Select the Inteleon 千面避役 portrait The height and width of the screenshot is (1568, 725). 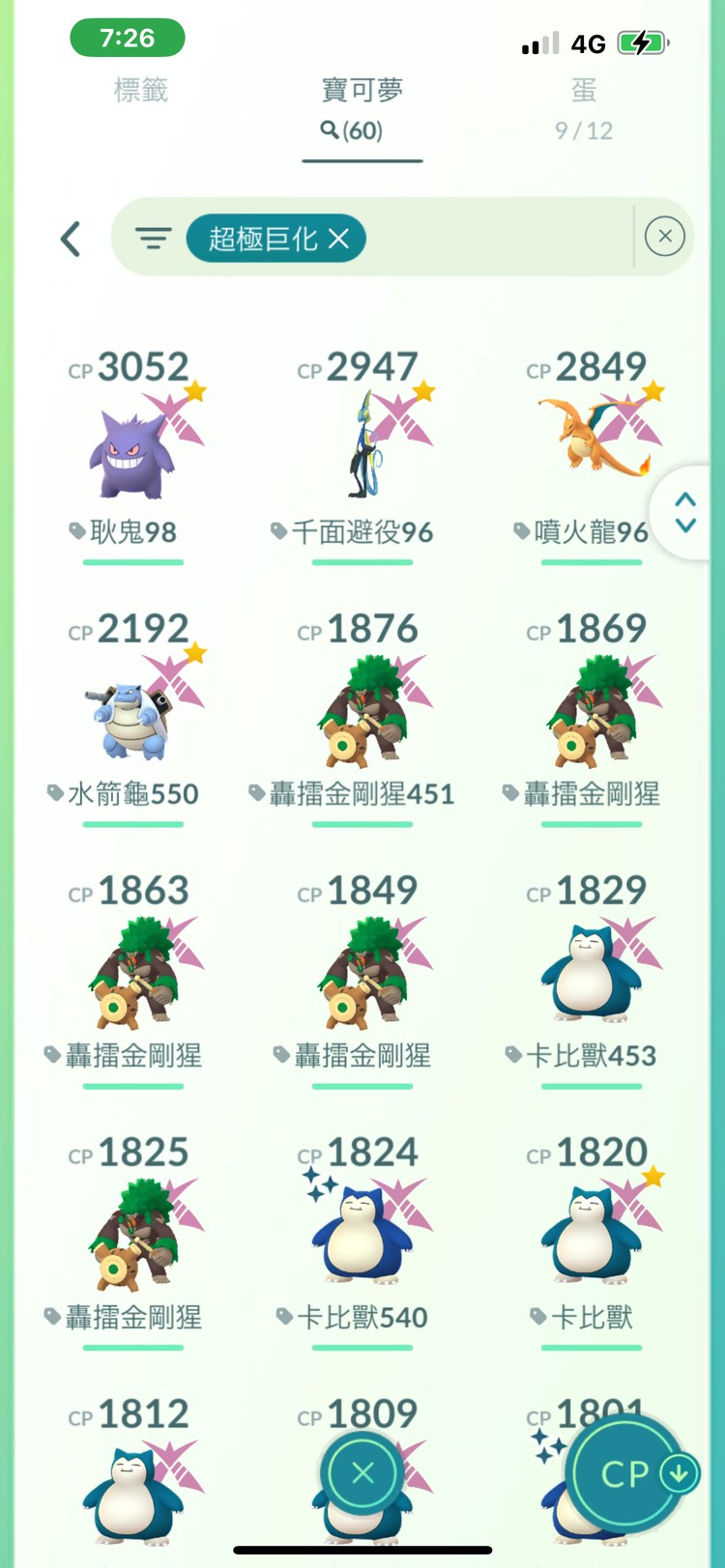coord(362,444)
